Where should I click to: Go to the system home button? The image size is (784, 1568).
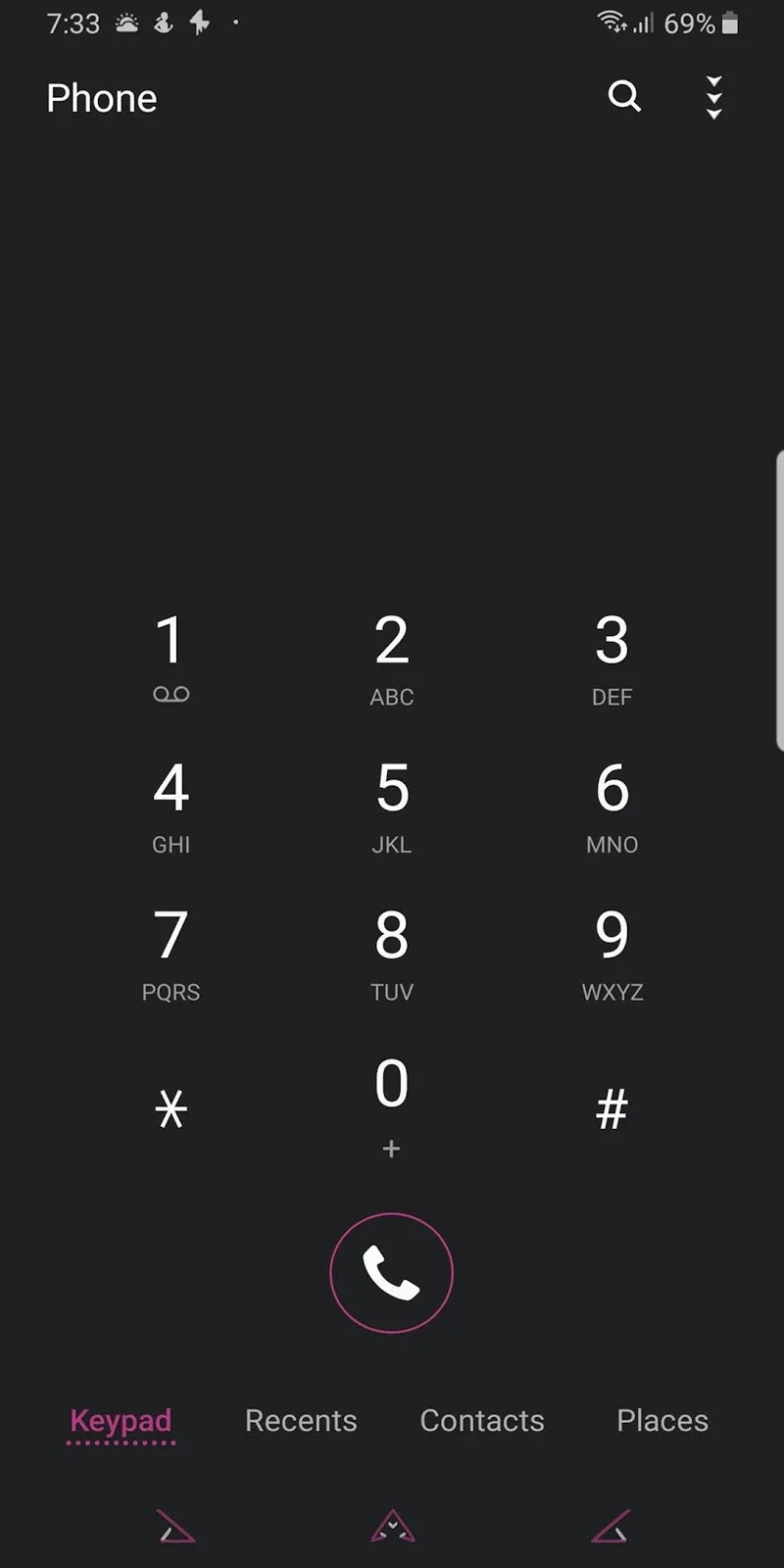pos(393,1526)
